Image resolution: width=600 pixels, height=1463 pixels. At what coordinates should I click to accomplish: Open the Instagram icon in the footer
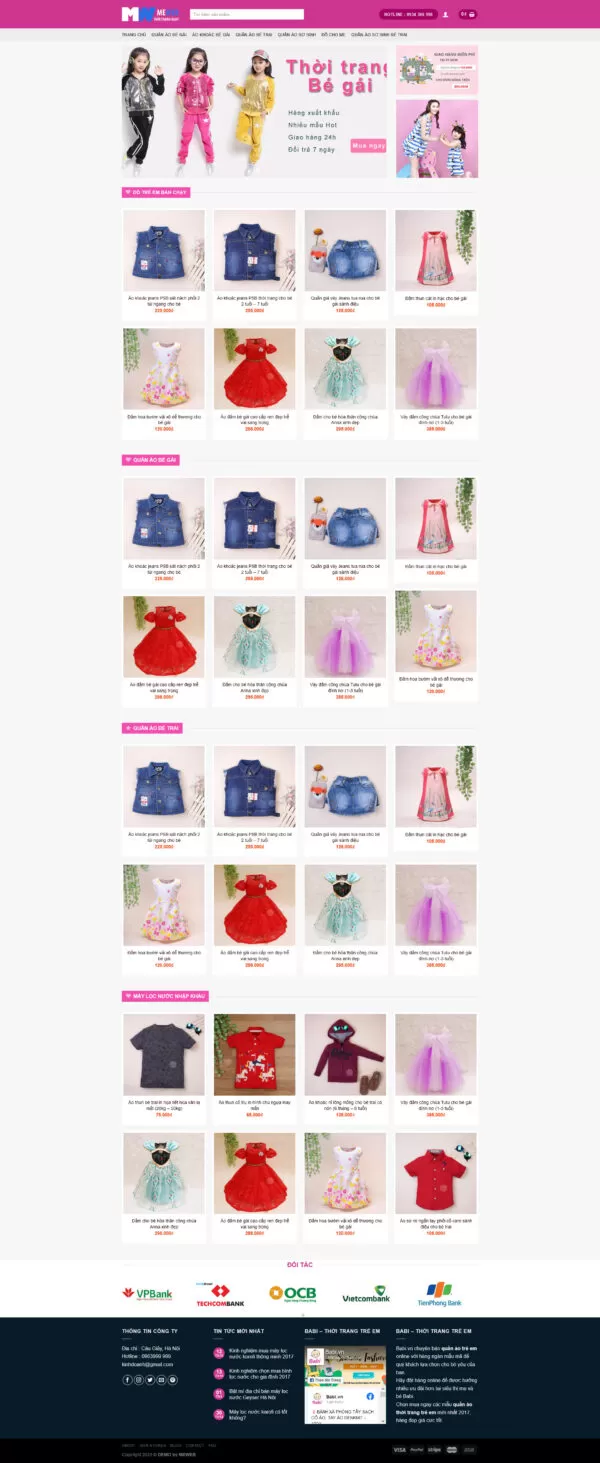tap(138, 1379)
